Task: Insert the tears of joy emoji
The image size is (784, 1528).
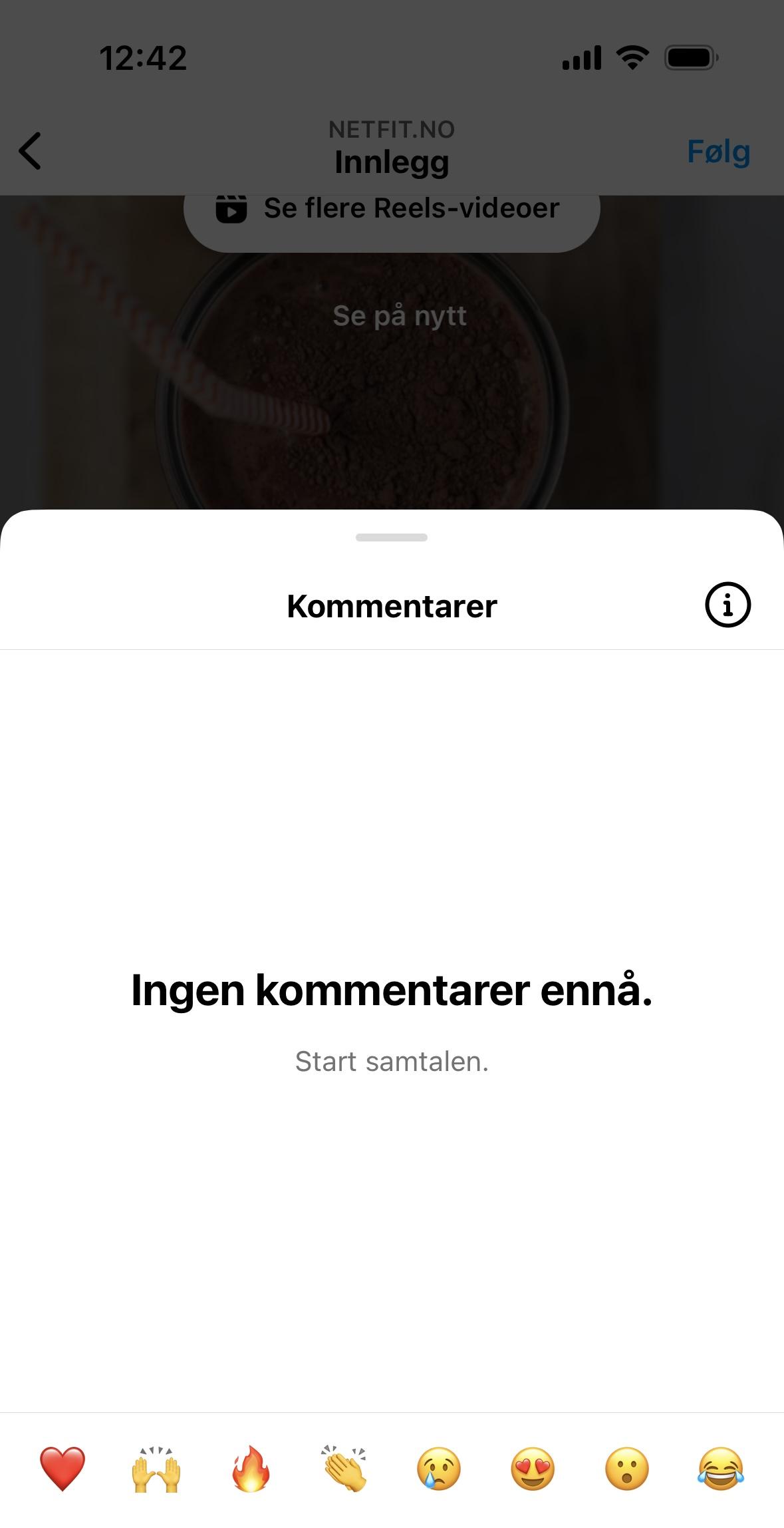Action: 721,1468
